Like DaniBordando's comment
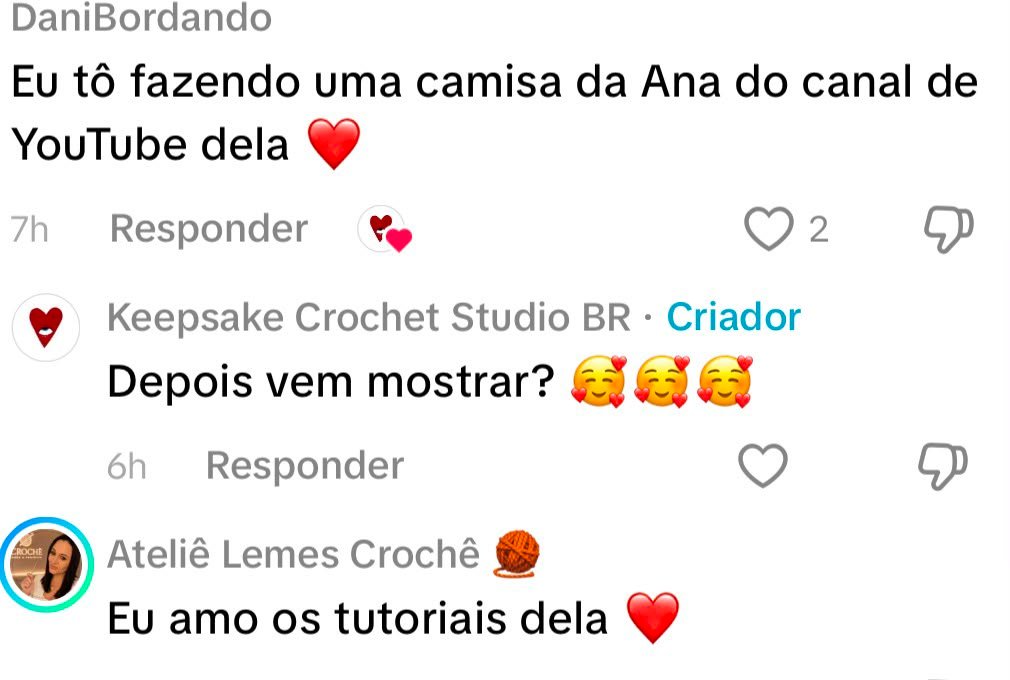This screenshot has width=1010, height=680. [x=768, y=229]
